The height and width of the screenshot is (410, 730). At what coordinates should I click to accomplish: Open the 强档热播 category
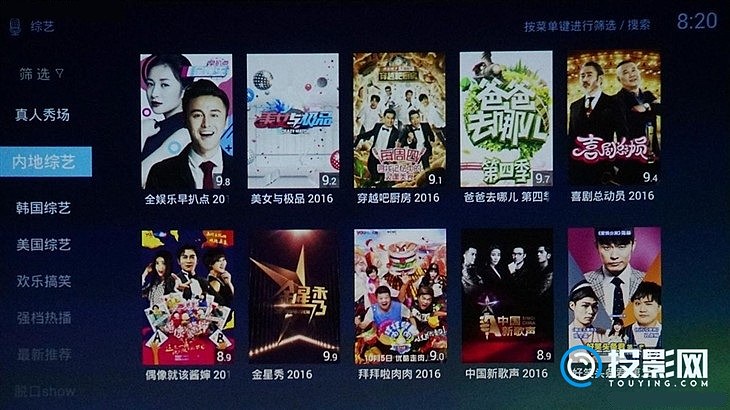point(42,318)
